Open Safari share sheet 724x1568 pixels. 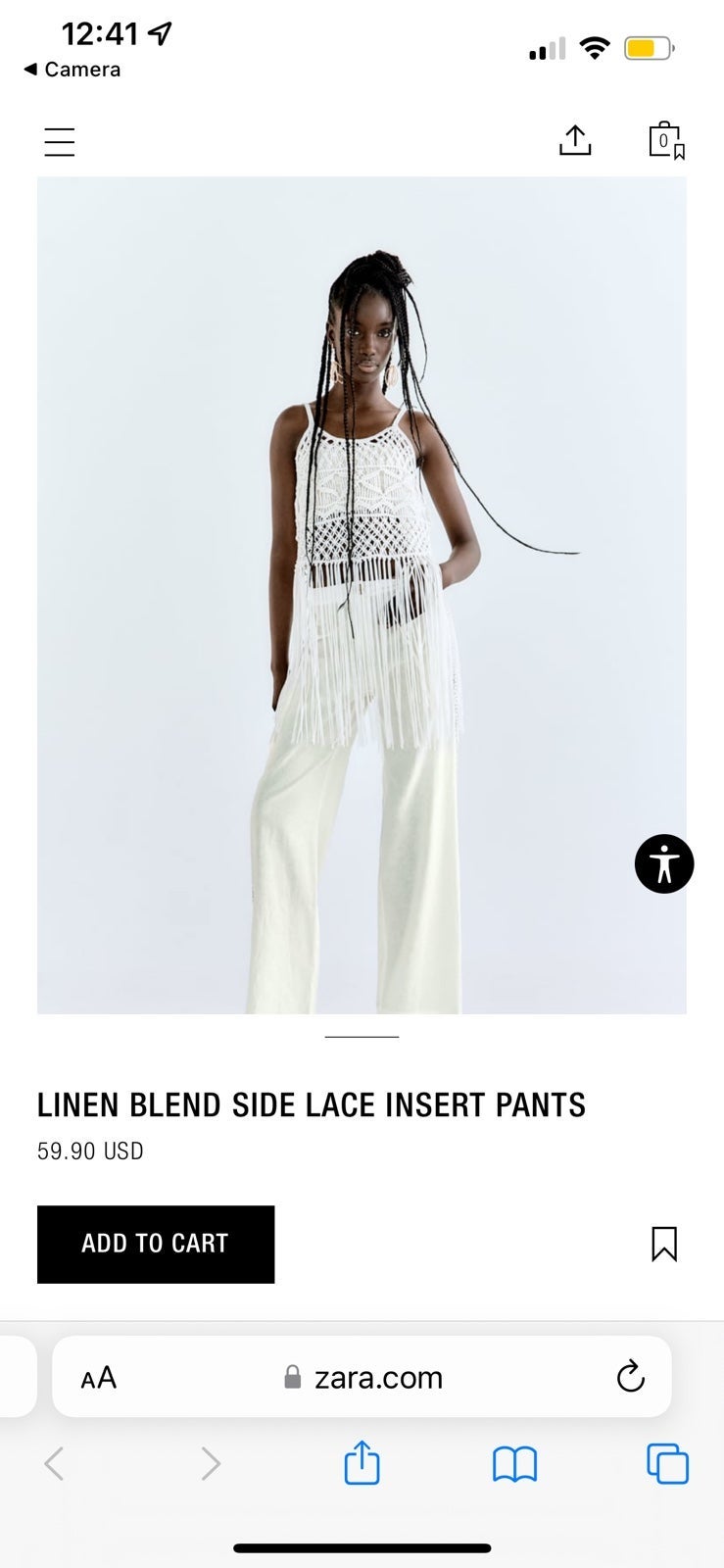click(362, 1462)
